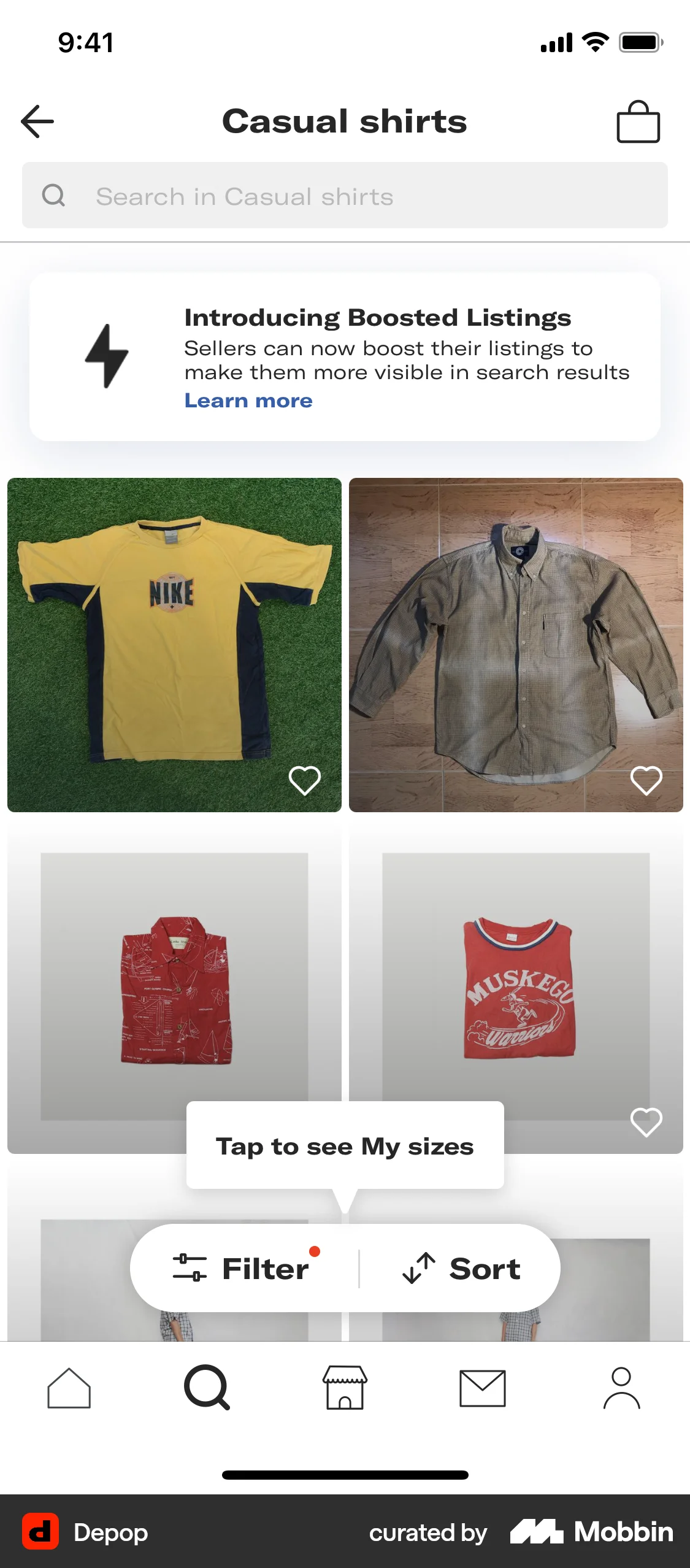The width and height of the screenshot is (690, 1568).
Task: Switch to the Shop bottom tab
Action: pyautogui.click(x=345, y=1390)
